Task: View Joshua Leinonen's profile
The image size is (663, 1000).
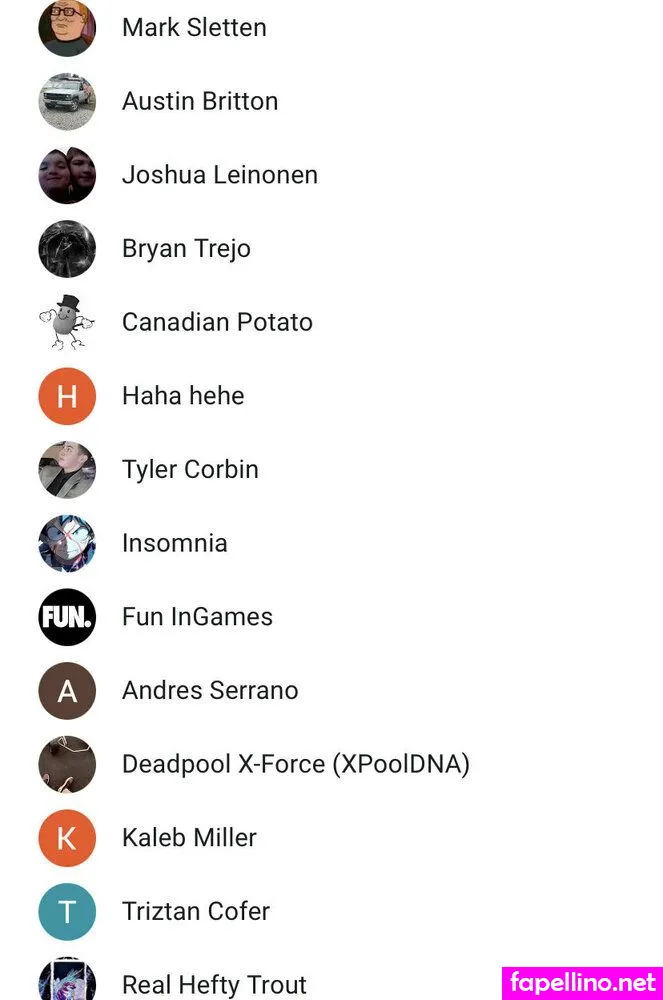Action: tap(219, 175)
